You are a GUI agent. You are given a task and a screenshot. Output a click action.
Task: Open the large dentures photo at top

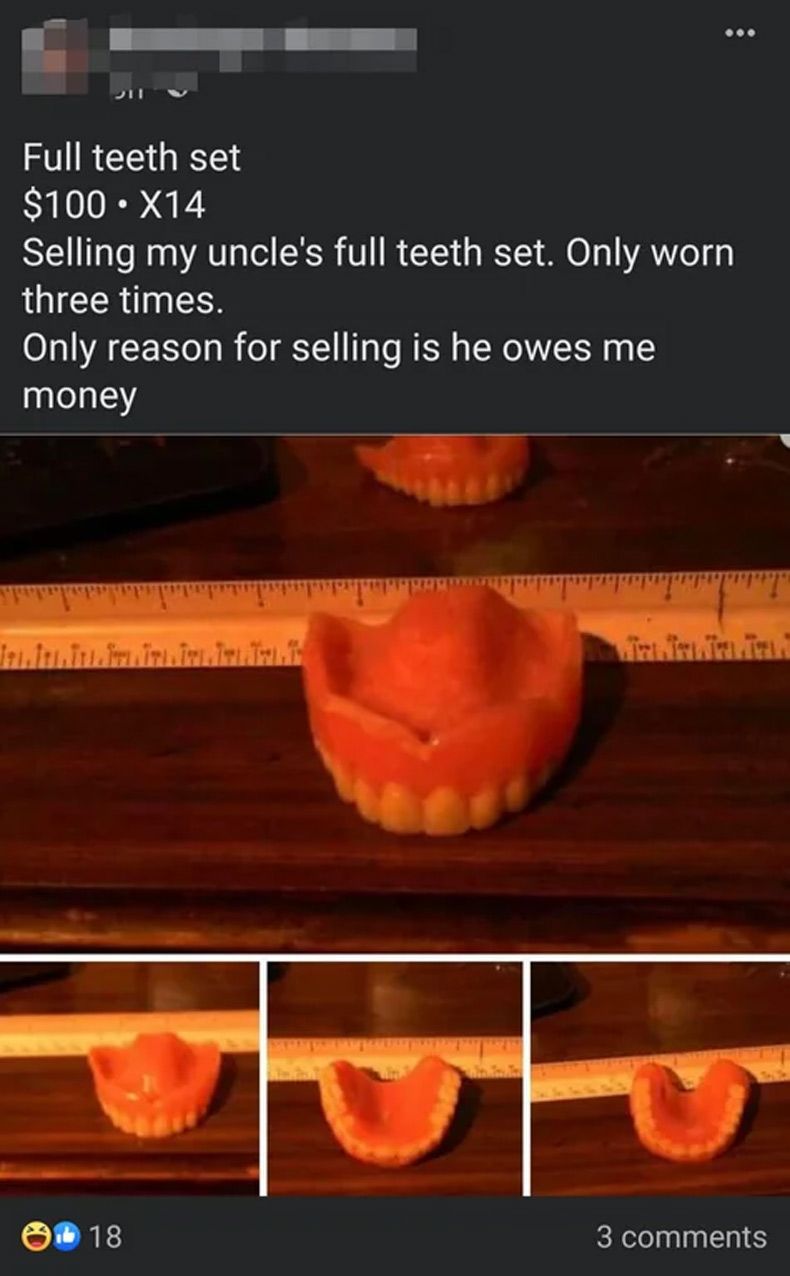point(395,692)
